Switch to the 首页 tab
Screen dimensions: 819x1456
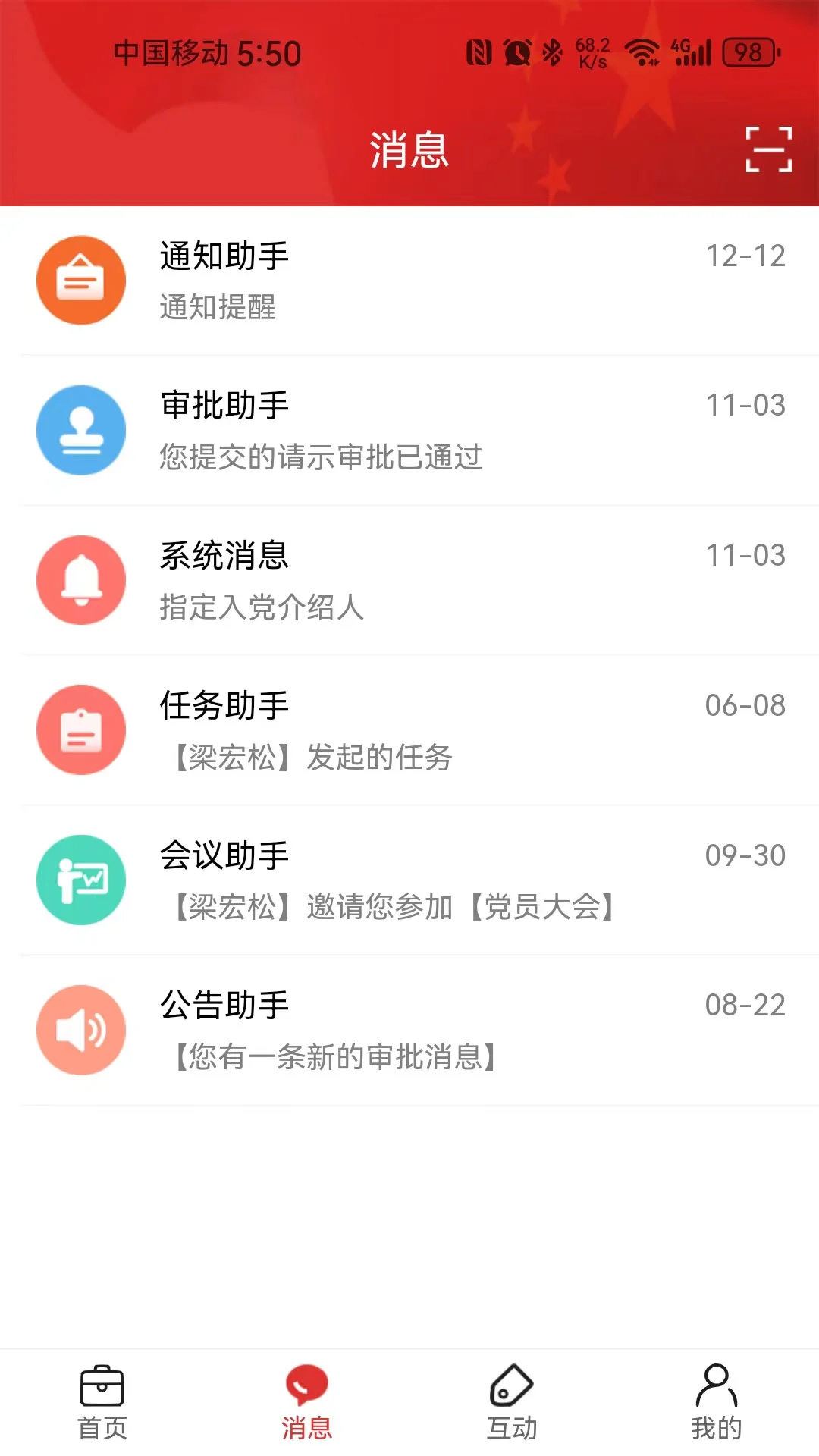(102, 1403)
